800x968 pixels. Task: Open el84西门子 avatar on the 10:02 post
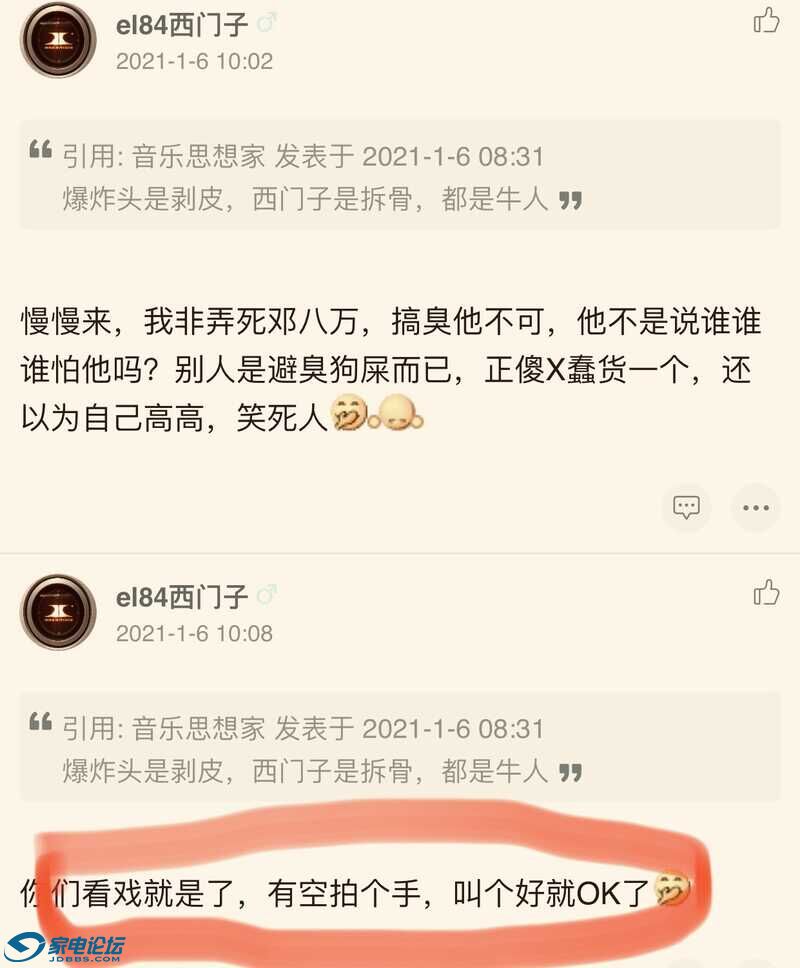[x=58, y=40]
